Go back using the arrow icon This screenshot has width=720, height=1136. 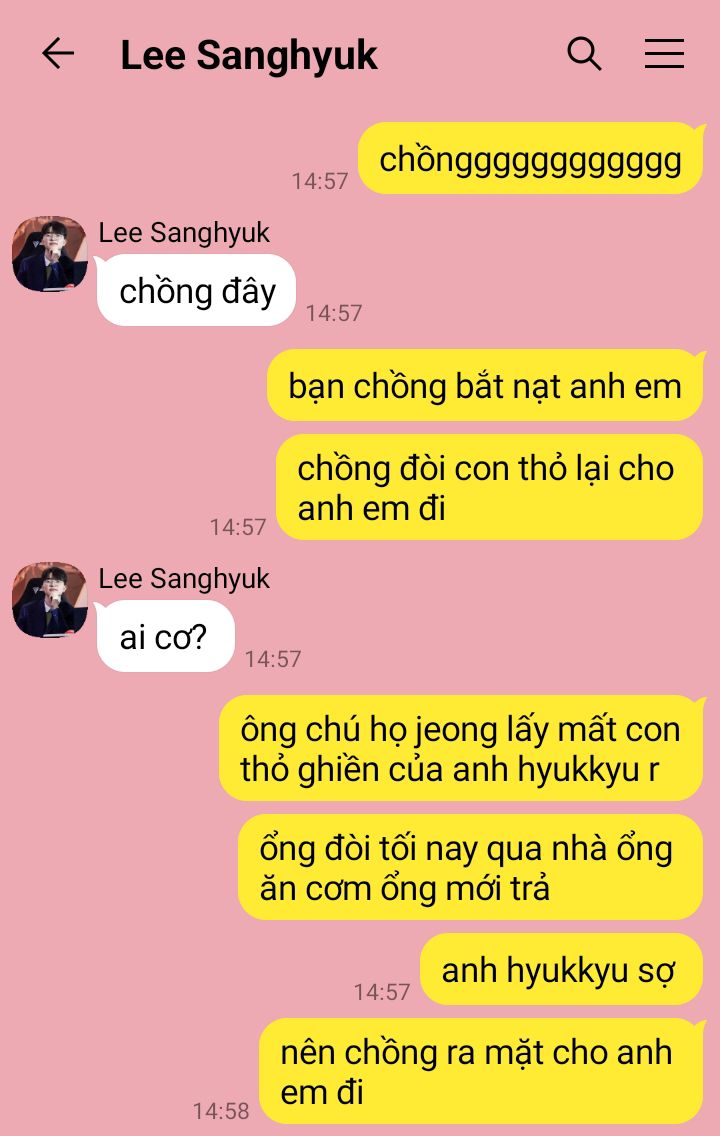click(58, 54)
